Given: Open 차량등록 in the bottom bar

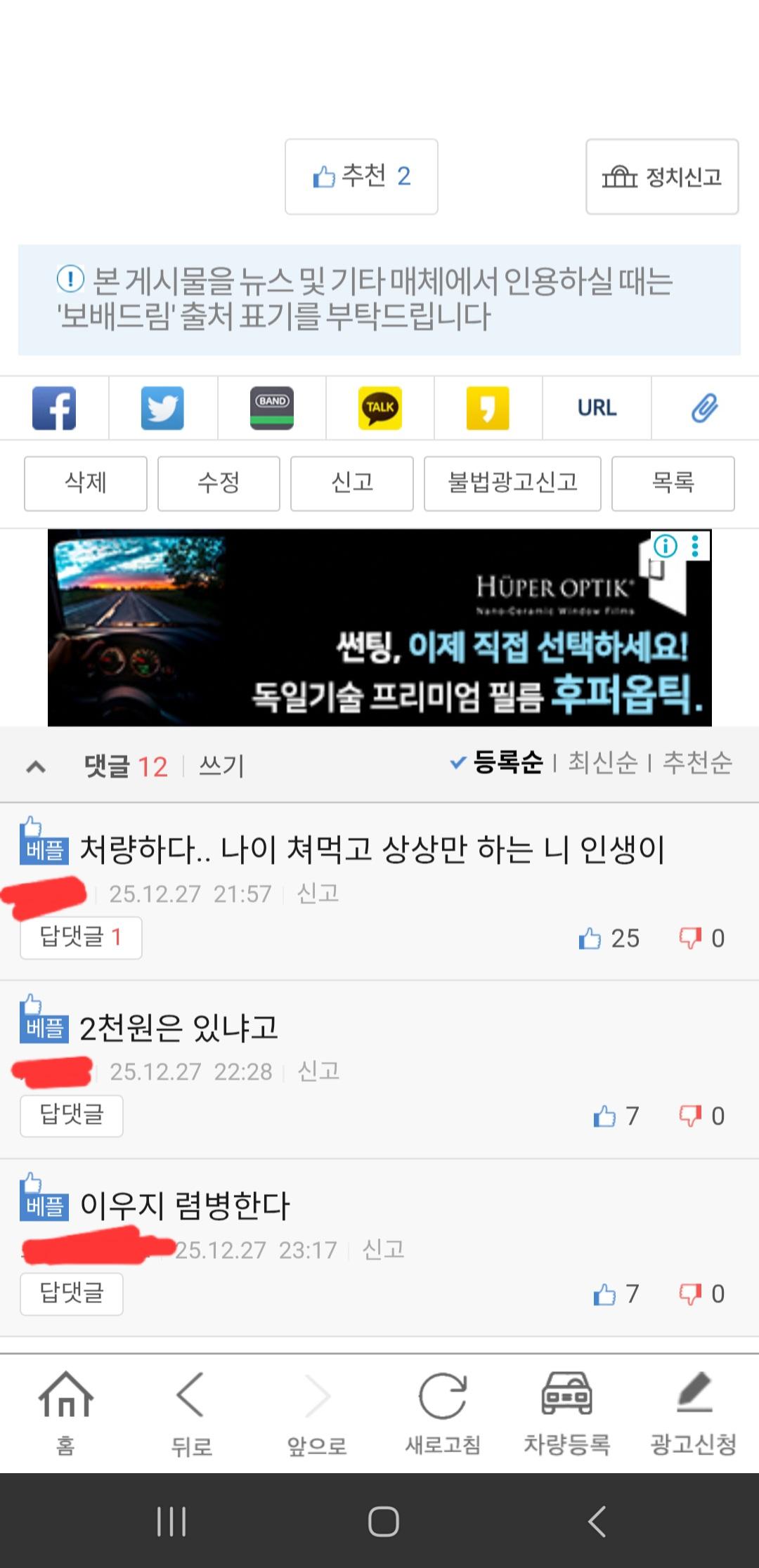Looking at the screenshot, I should [566, 1412].
